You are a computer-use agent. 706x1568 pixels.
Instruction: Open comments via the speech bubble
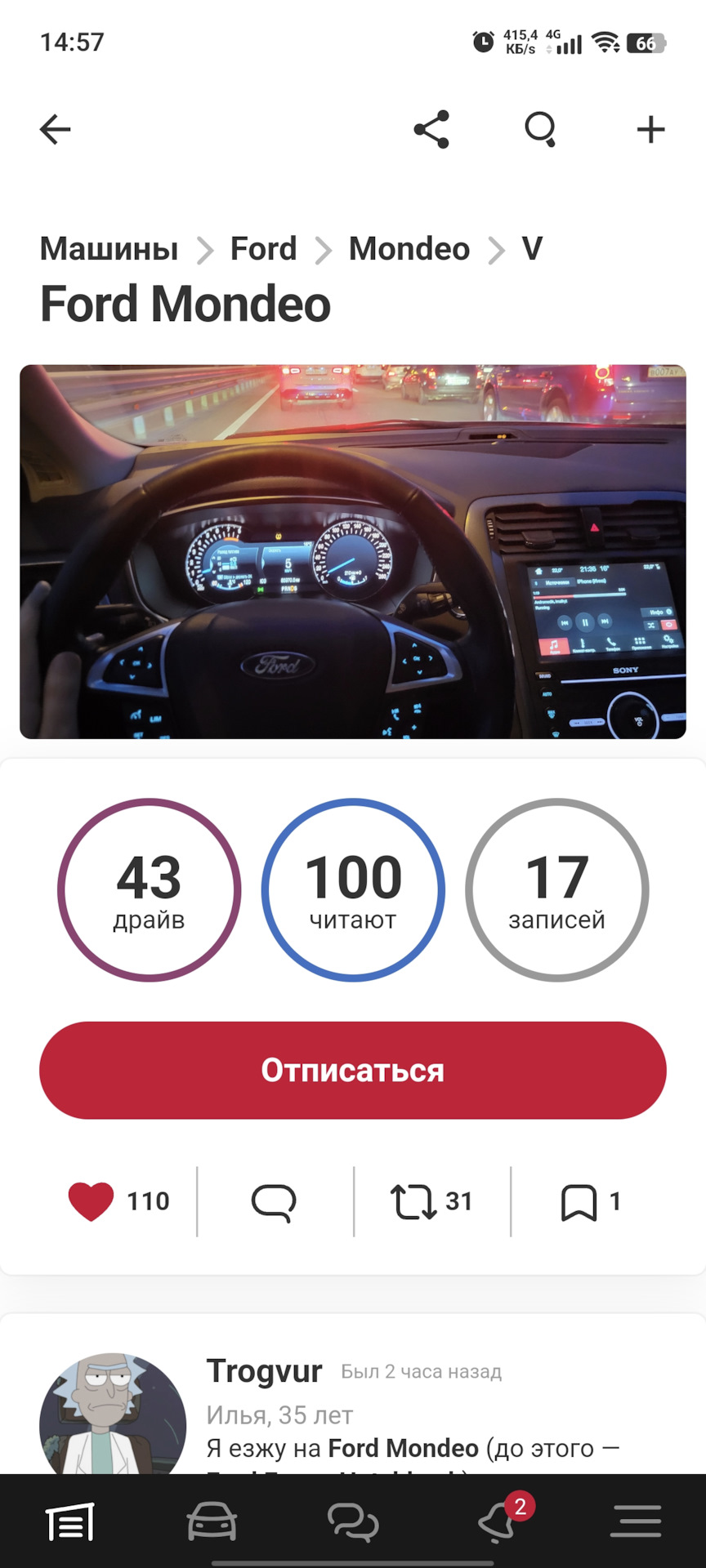(x=274, y=1202)
